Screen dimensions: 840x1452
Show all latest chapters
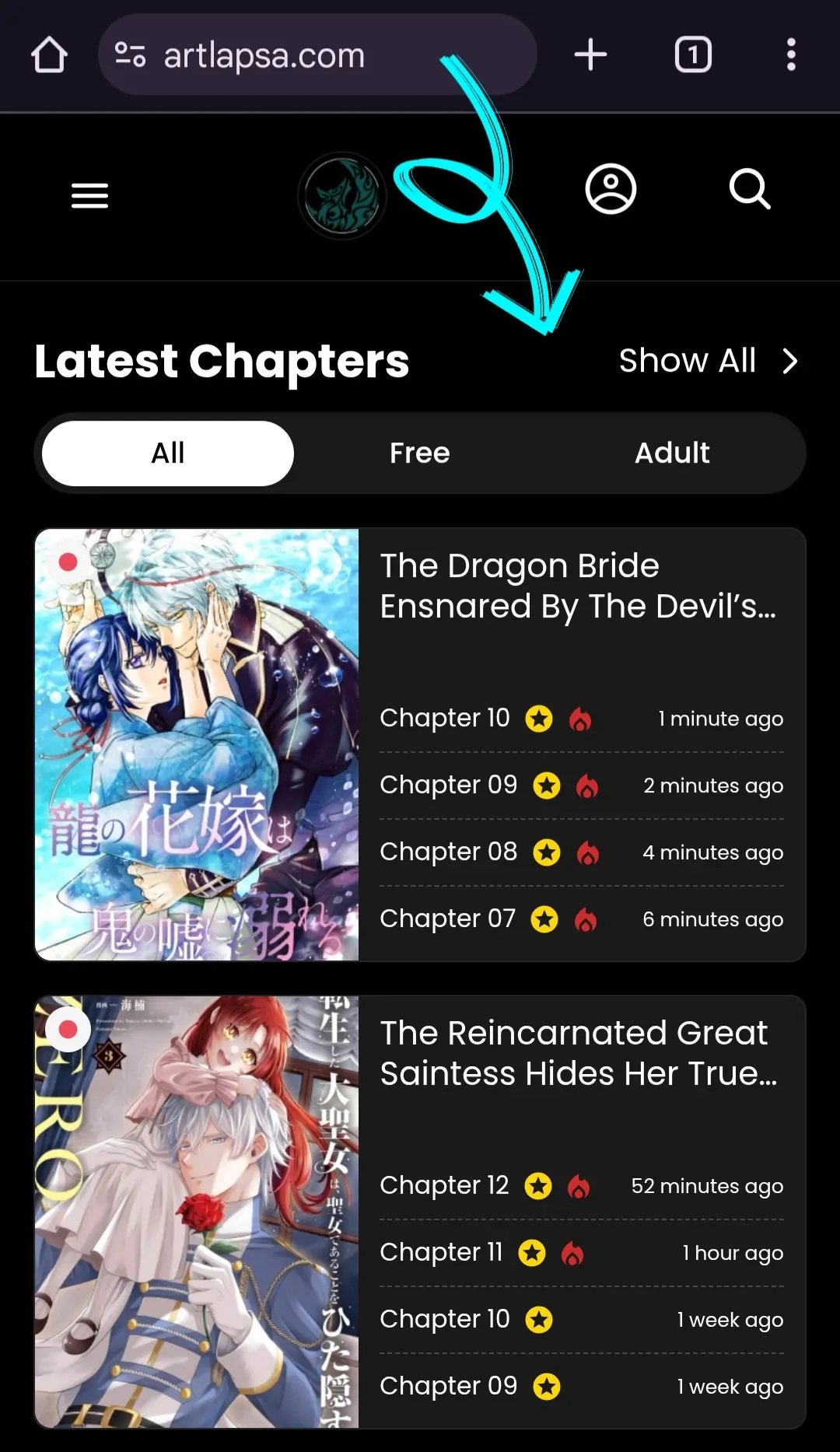click(708, 361)
